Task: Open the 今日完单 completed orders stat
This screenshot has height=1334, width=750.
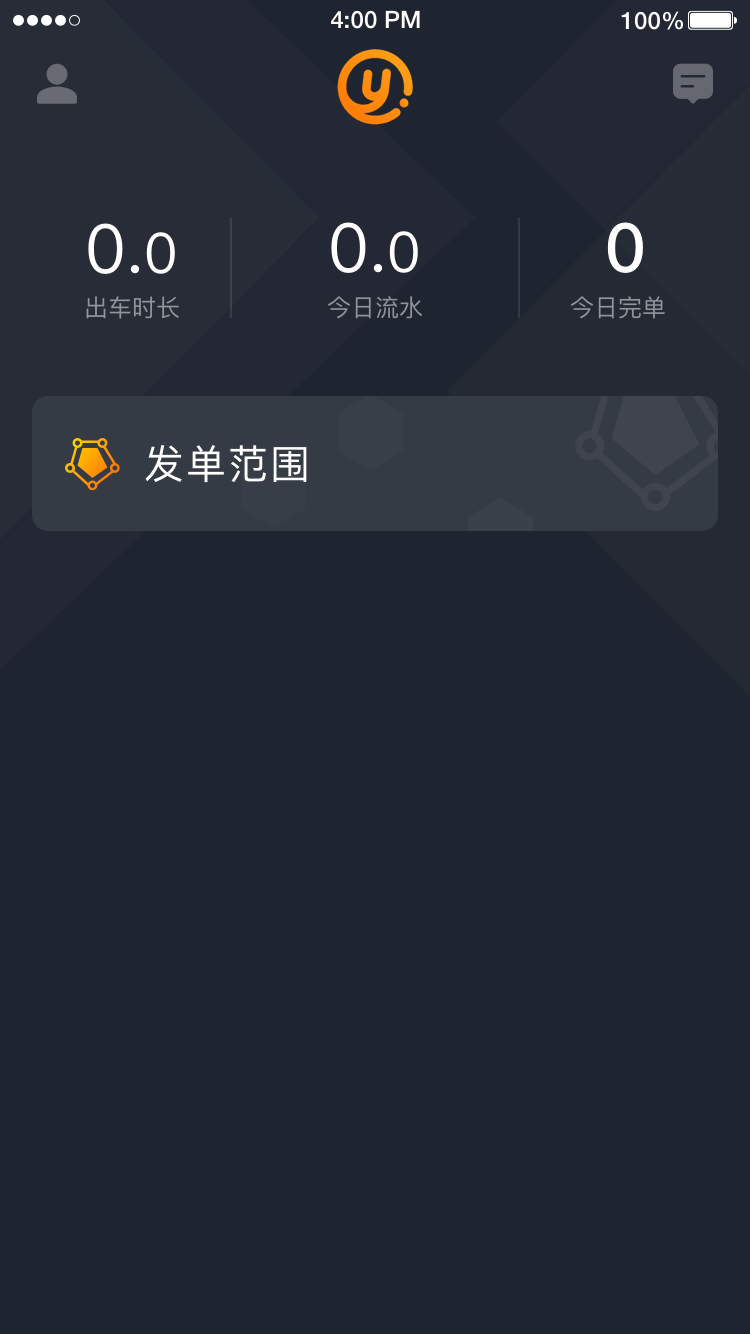Action: click(618, 308)
